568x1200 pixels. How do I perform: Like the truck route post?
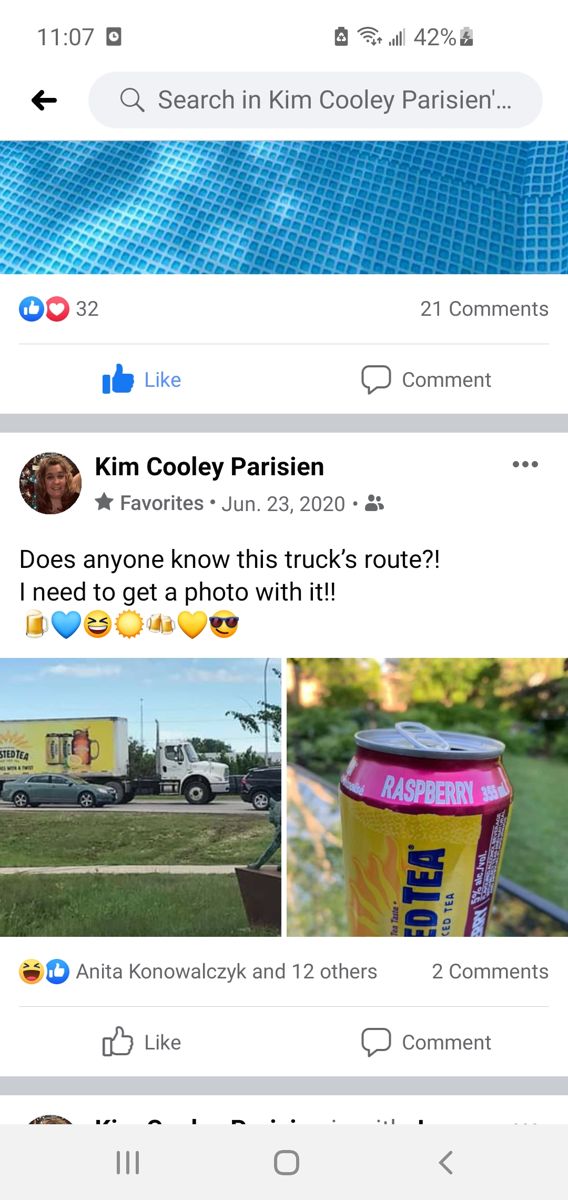[x=142, y=1042]
